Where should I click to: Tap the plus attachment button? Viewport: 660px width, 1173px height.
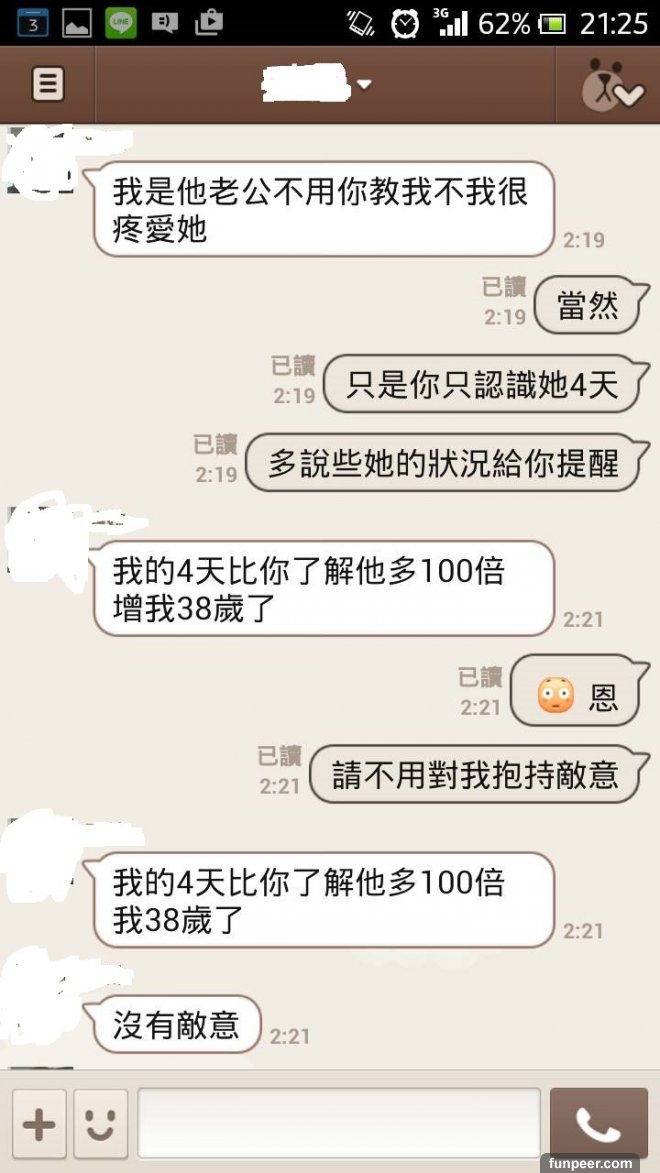[39, 1124]
